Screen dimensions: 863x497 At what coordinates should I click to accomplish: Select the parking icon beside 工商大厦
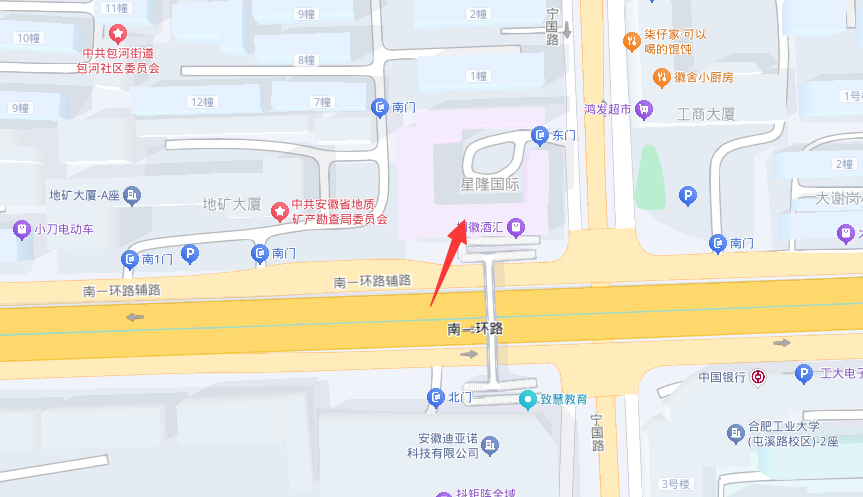click(x=687, y=195)
